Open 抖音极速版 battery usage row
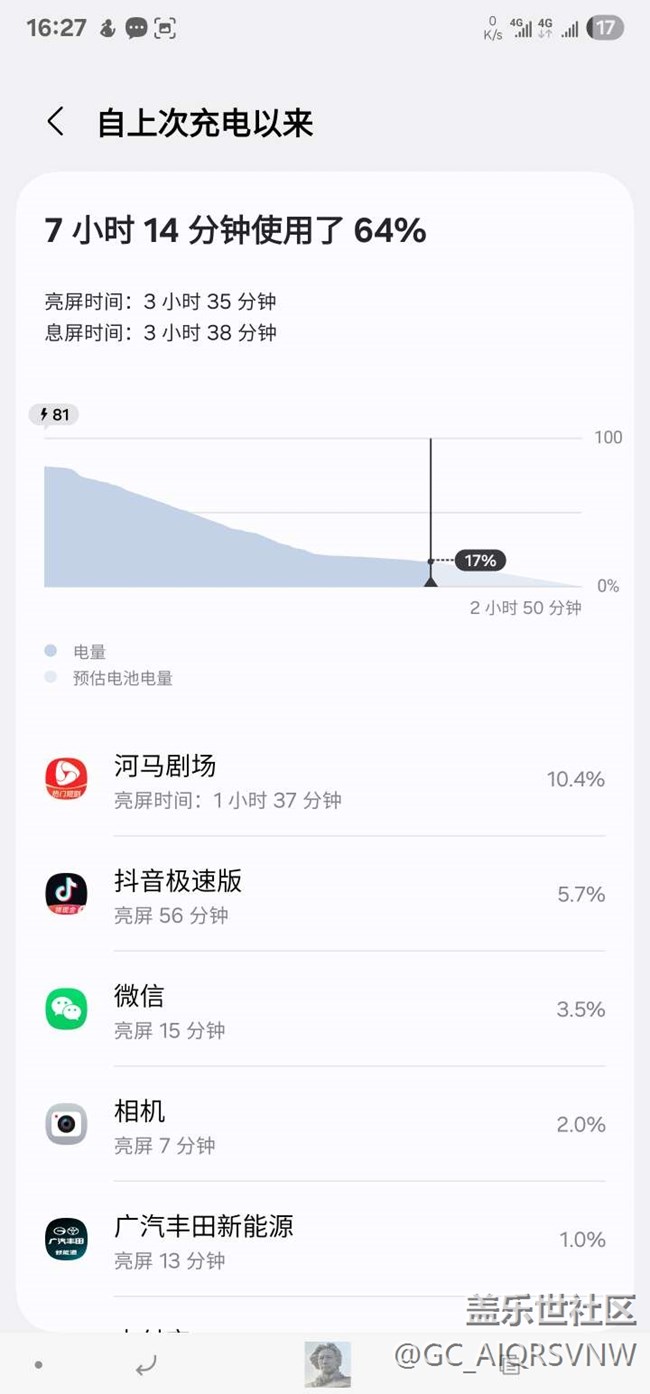650x1394 pixels. [x=325, y=895]
